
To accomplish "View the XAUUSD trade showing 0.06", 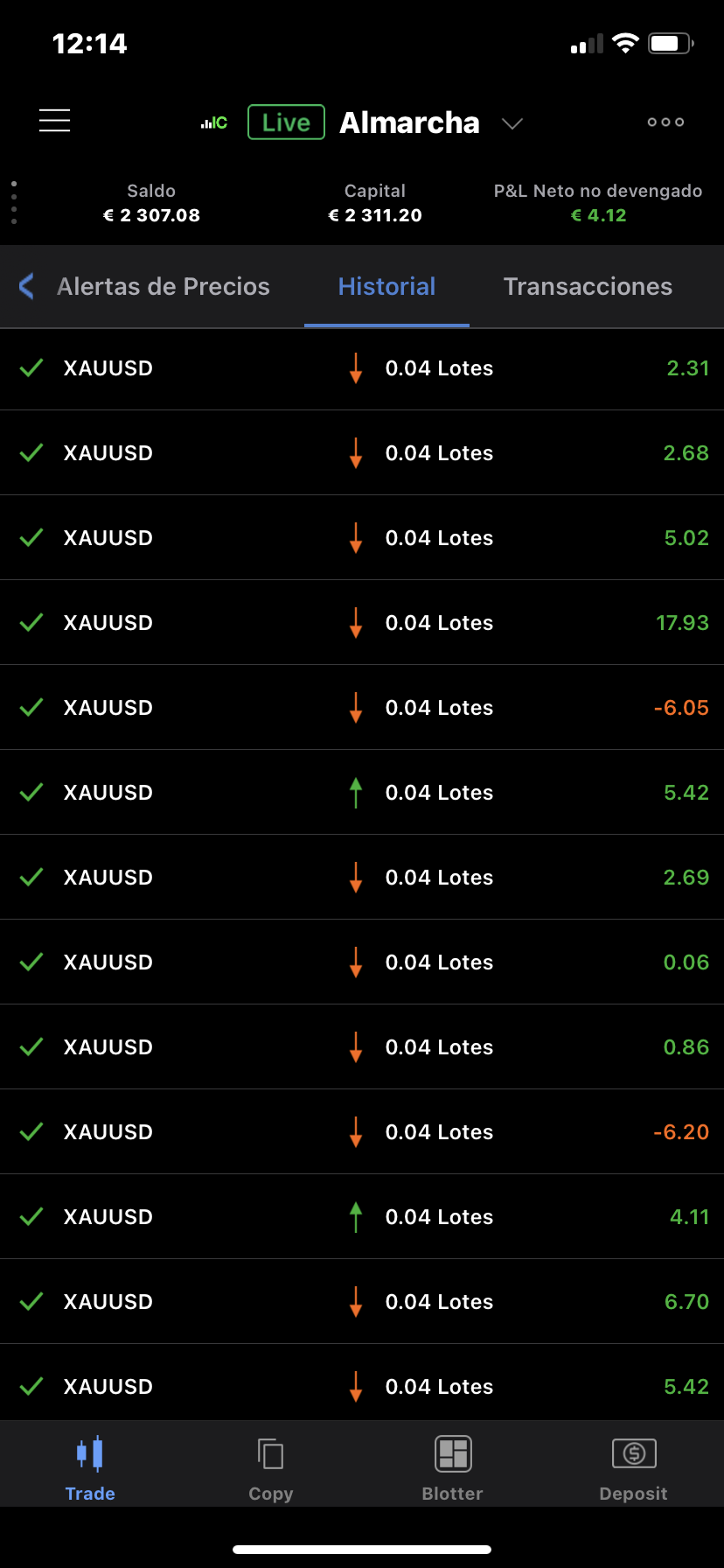I will pos(362,962).
